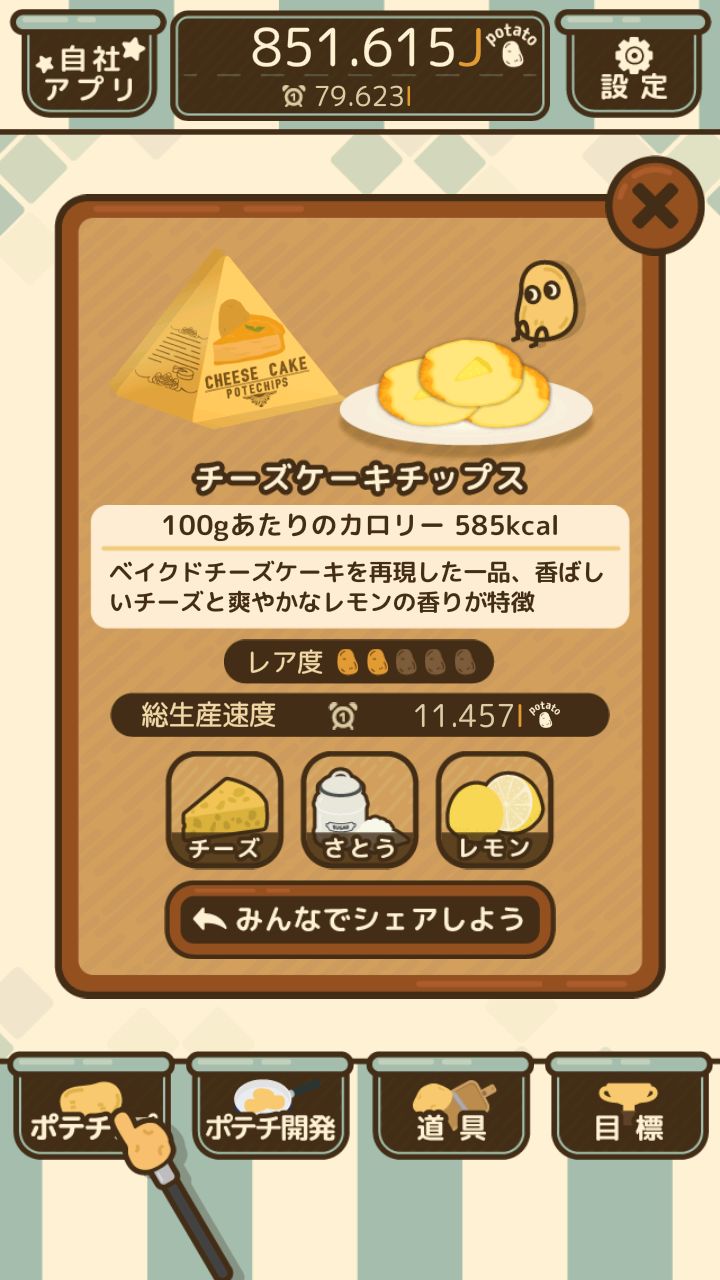Select the レモン (lemon) ingredient icon

click(494, 812)
